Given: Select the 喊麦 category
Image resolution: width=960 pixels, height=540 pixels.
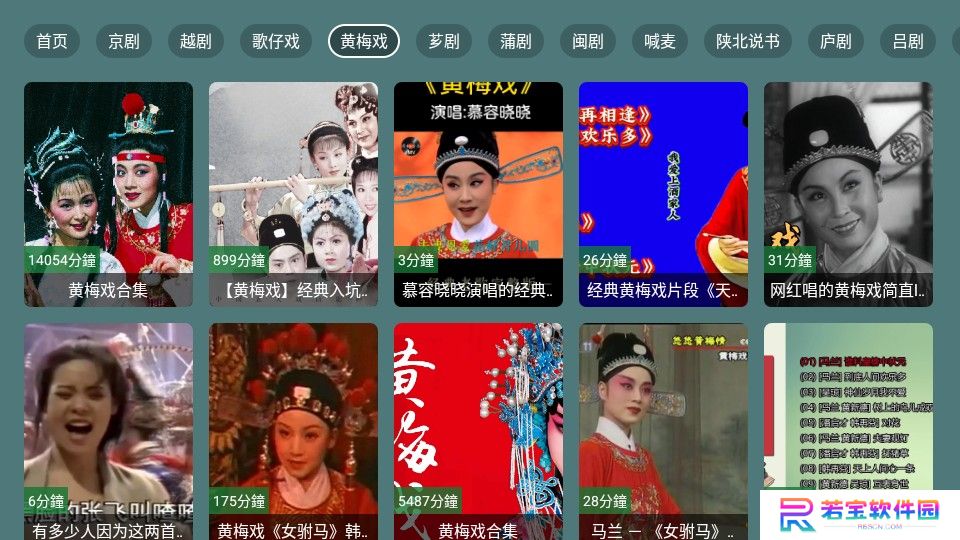Looking at the screenshot, I should tap(660, 41).
